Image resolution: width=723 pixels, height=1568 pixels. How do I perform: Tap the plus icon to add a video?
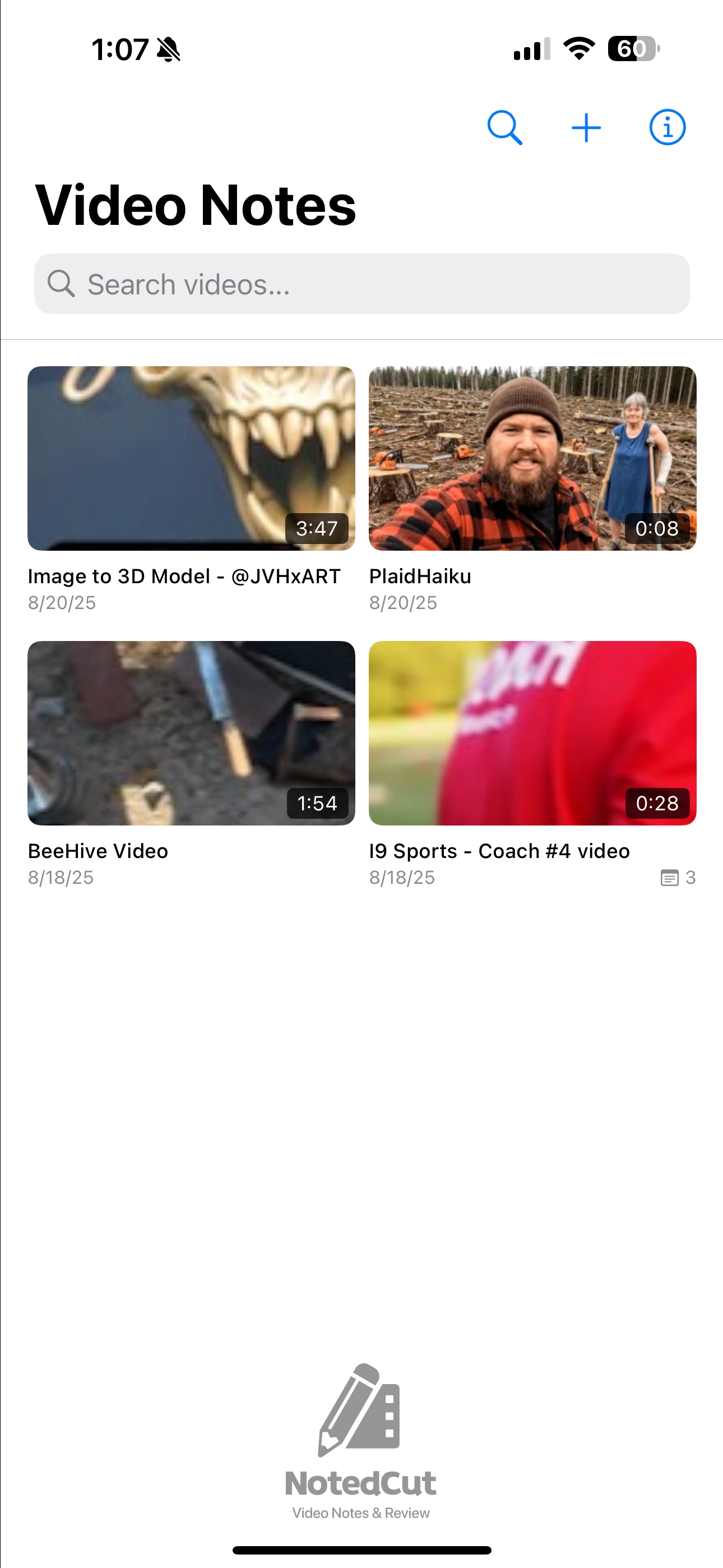[x=586, y=127]
